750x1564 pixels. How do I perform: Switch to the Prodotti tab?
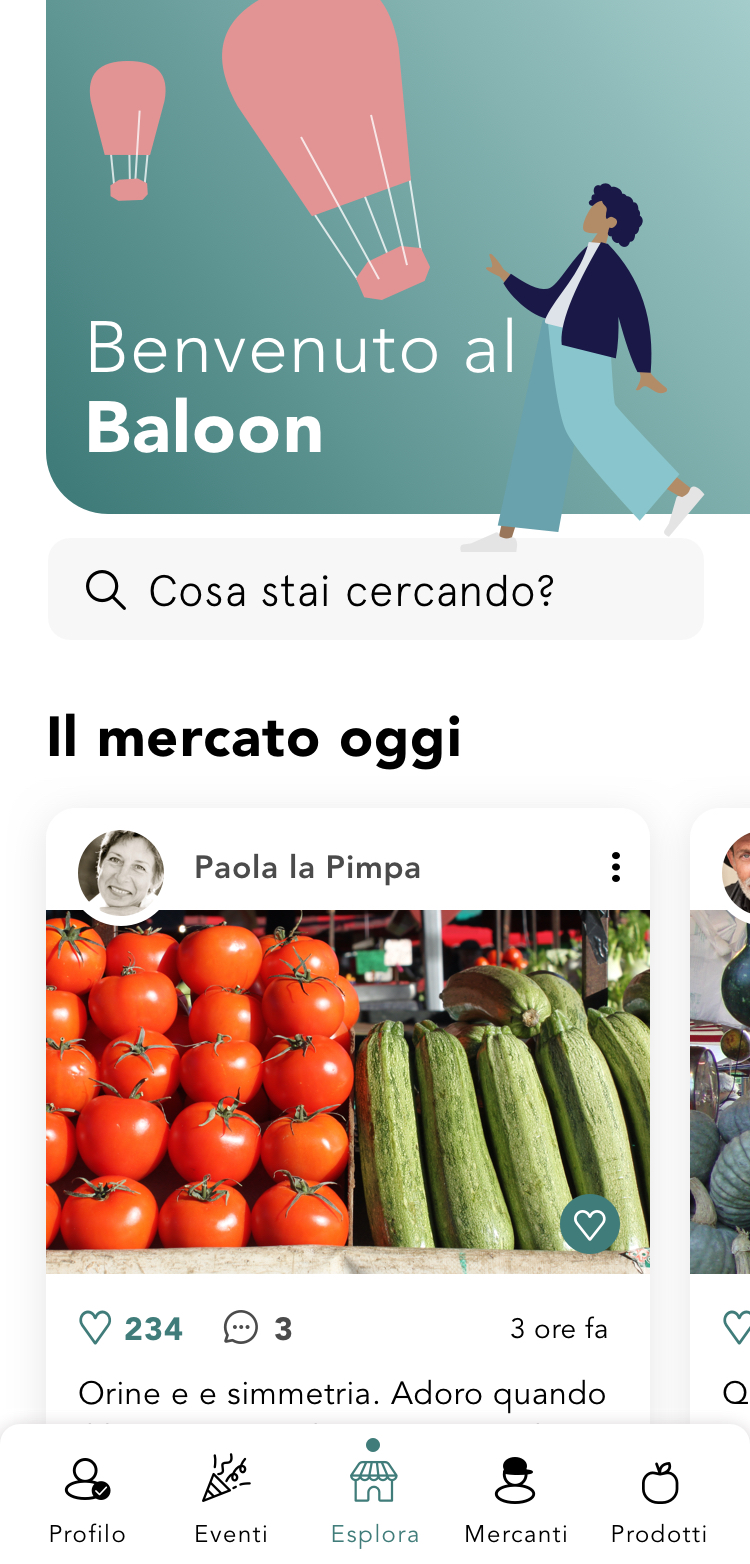(659, 1500)
